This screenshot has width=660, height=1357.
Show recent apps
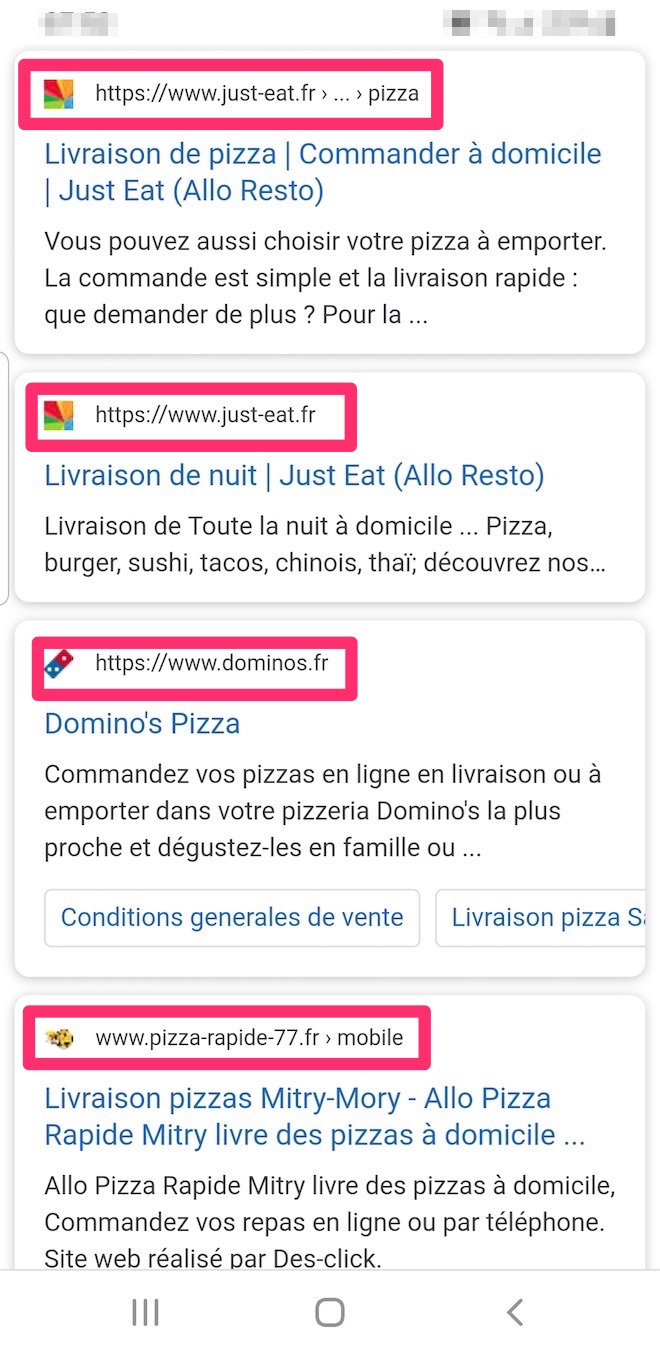145,1312
